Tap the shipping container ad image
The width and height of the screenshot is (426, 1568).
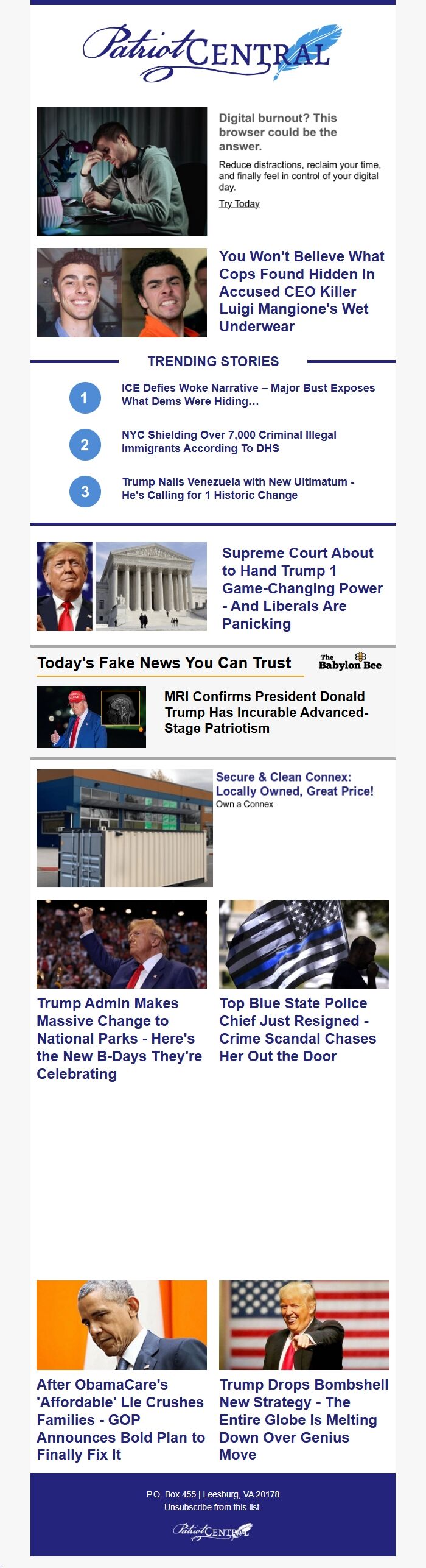[125, 828]
